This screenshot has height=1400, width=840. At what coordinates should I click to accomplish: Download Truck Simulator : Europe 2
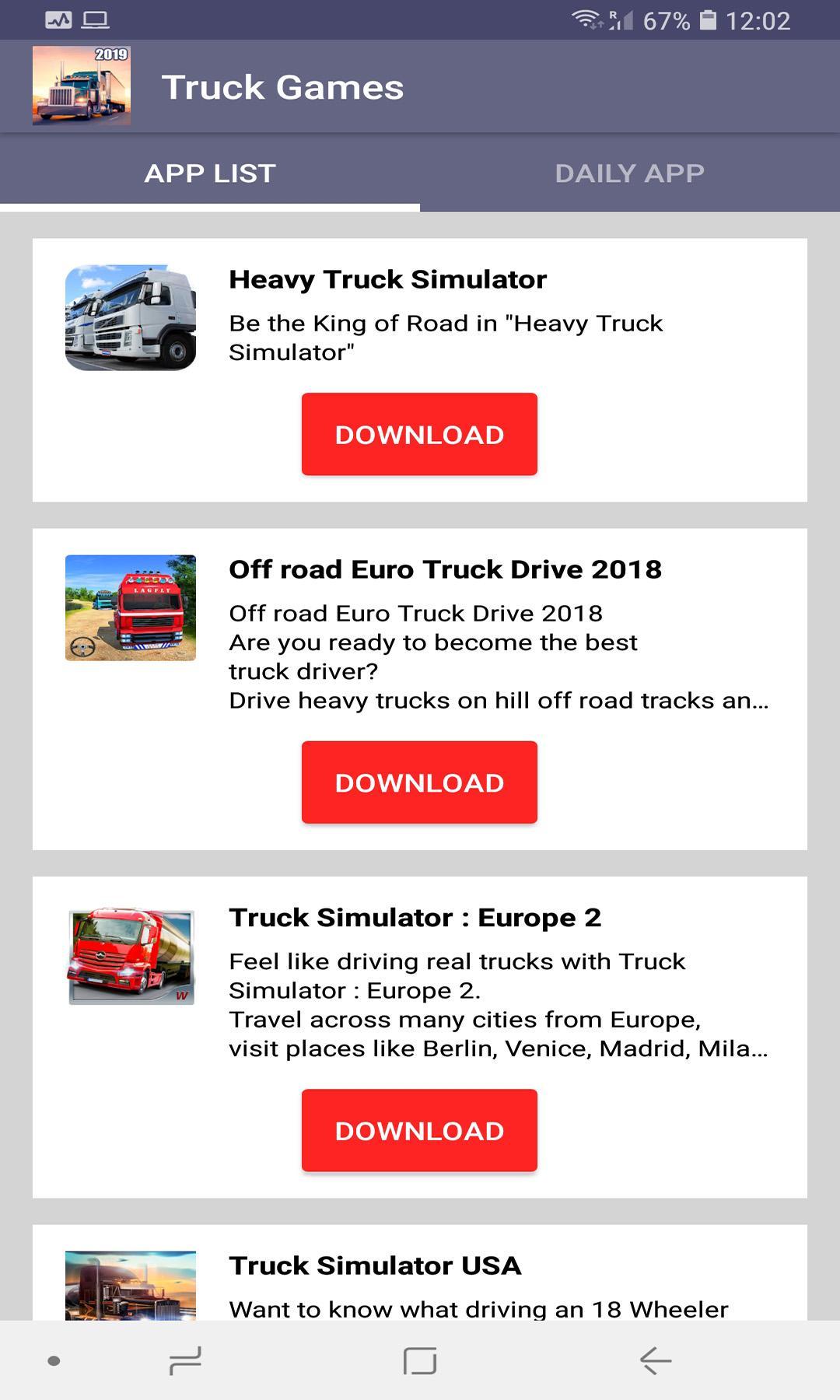tap(419, 1129)
